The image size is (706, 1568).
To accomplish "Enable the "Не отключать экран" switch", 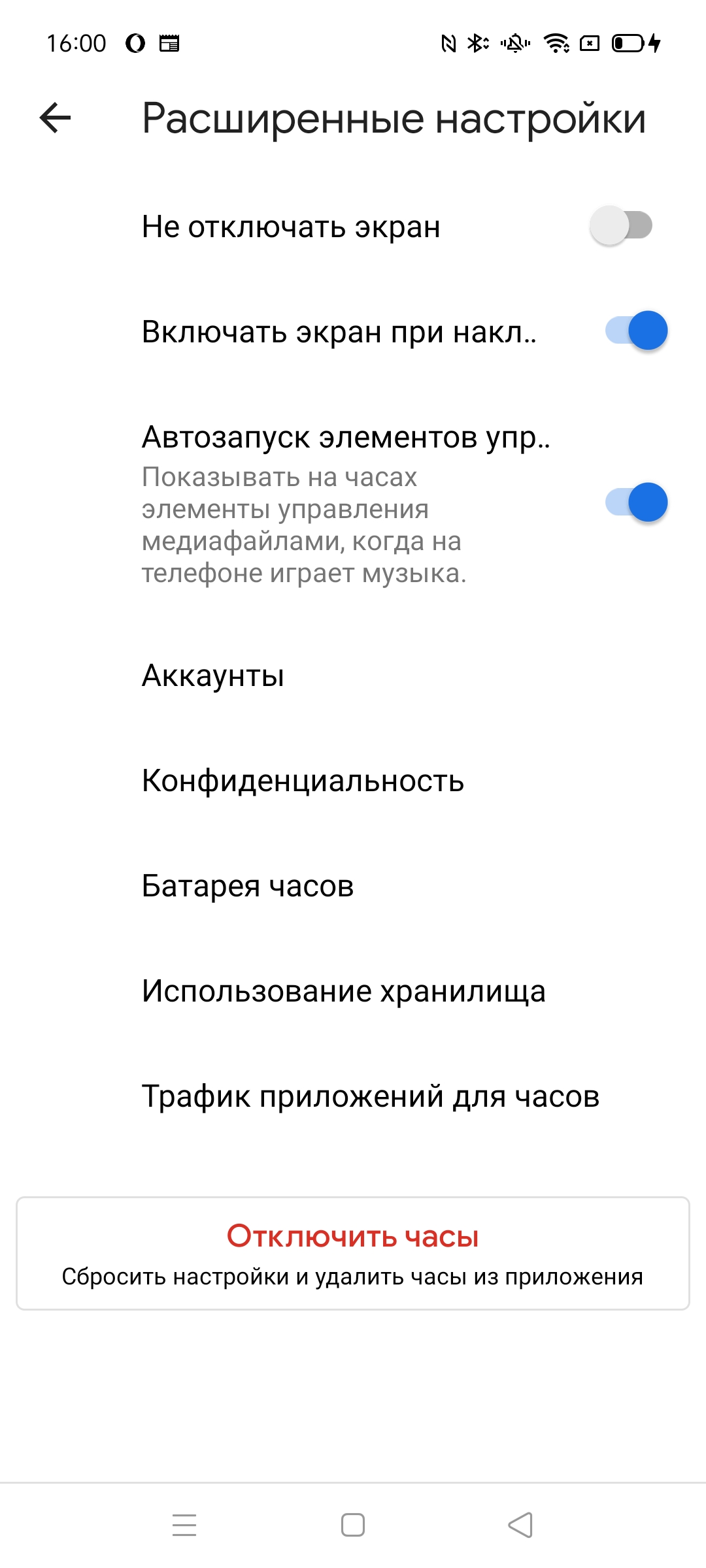I will [x=621, y=226].
